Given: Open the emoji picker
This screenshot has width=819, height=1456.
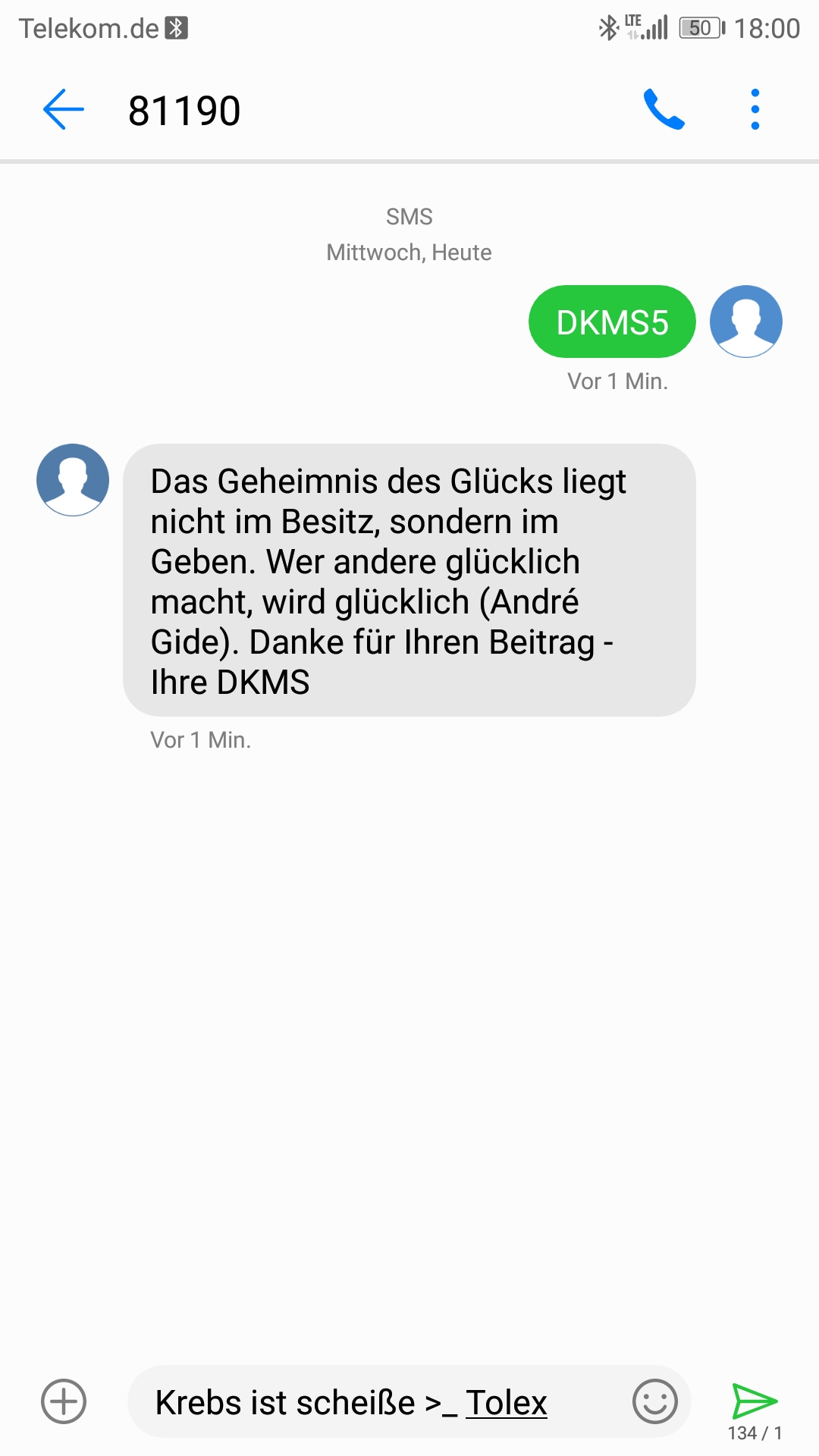Looking at the screenshot, I should tap(654, 1401).
